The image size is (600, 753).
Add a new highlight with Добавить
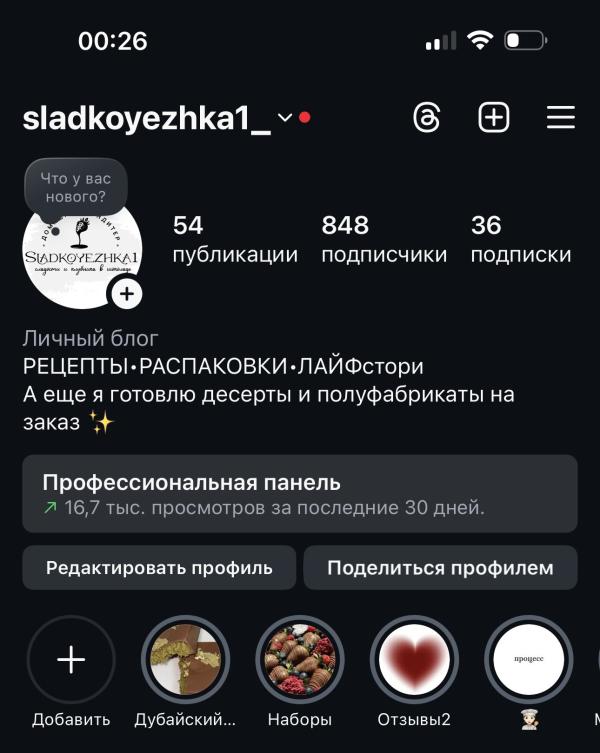pos(71,660)
